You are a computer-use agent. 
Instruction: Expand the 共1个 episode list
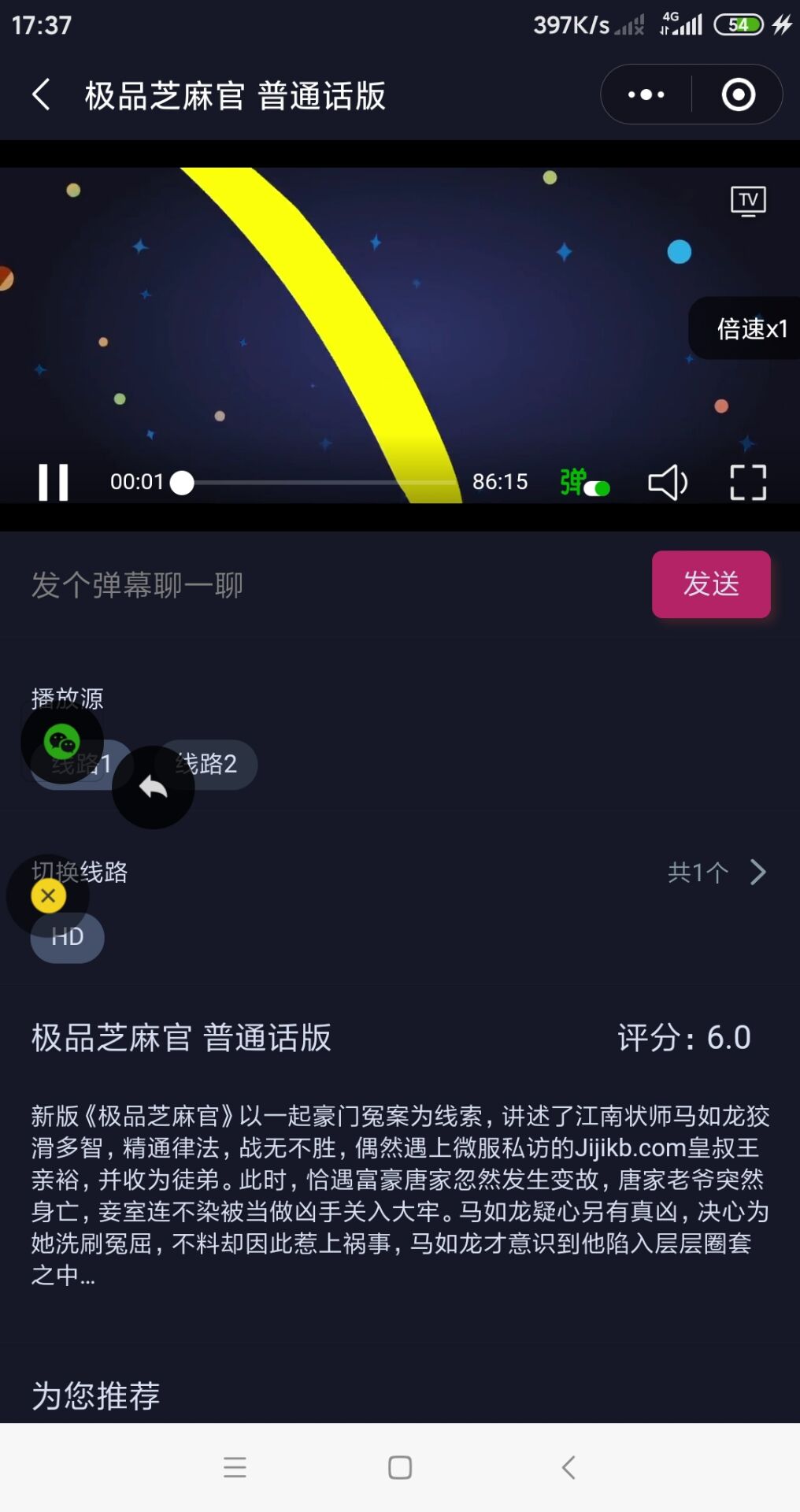point(717,873)
